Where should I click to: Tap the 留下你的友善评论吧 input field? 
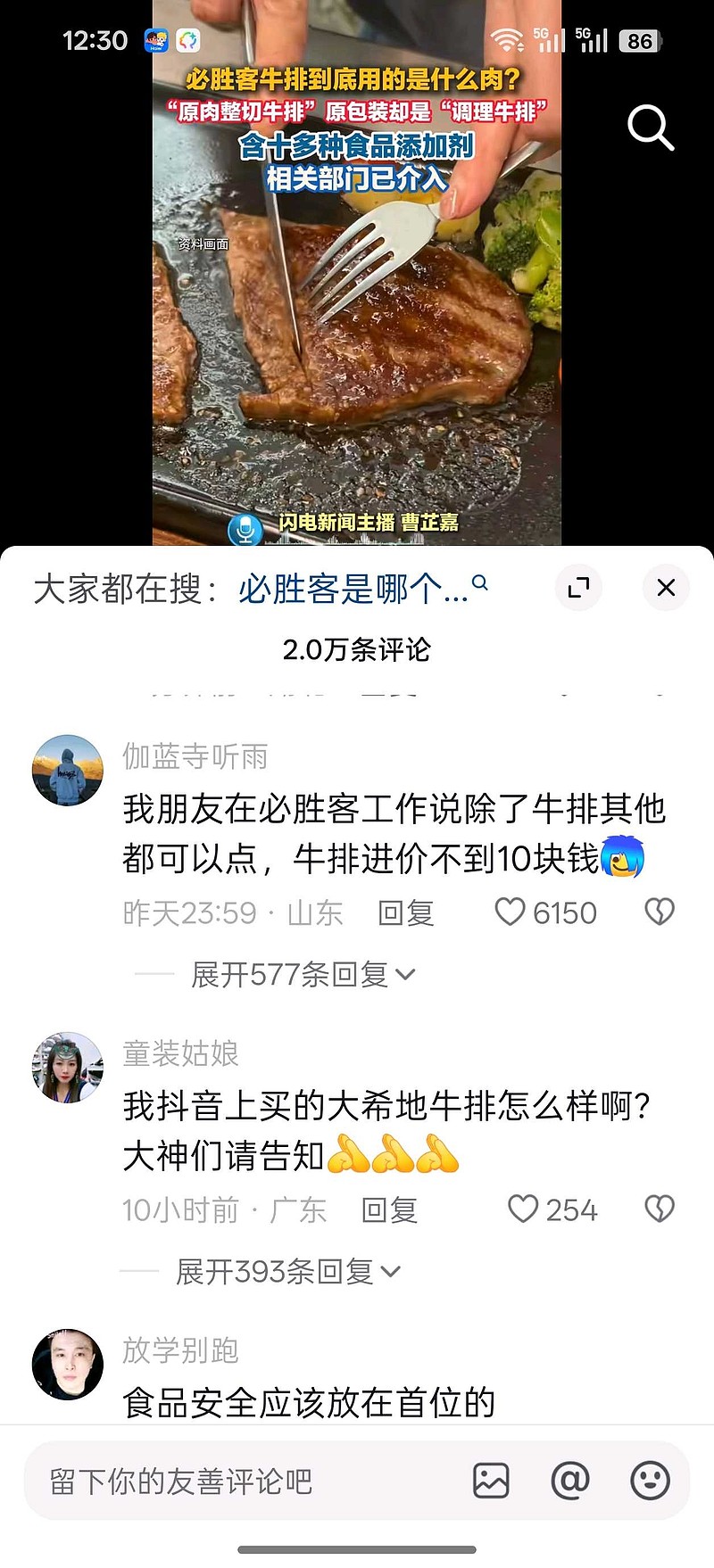(x=223, y=1481)
